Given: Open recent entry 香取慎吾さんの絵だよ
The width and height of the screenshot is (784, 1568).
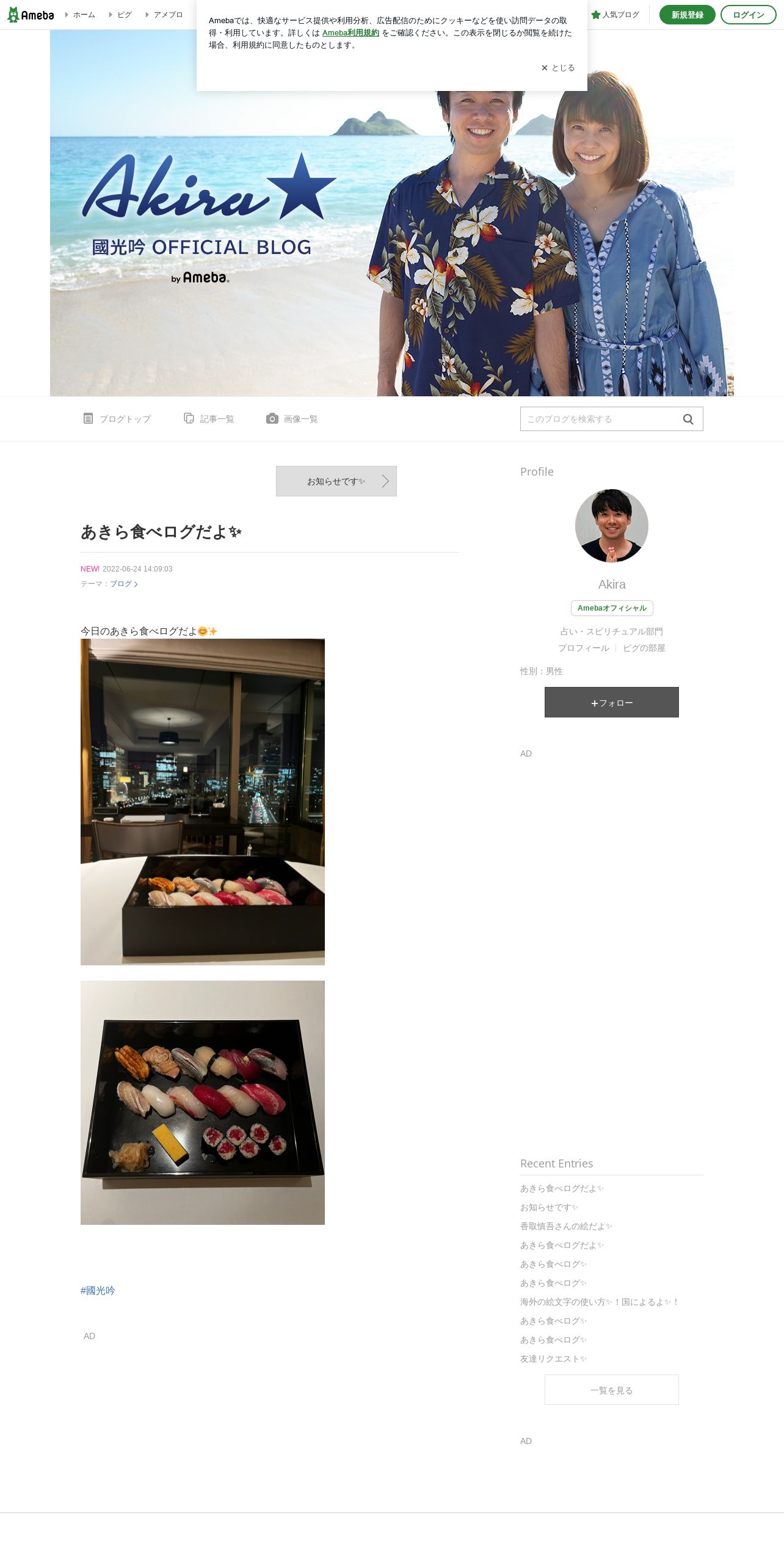Looking at the screenshot, I should pos(566,1226).
